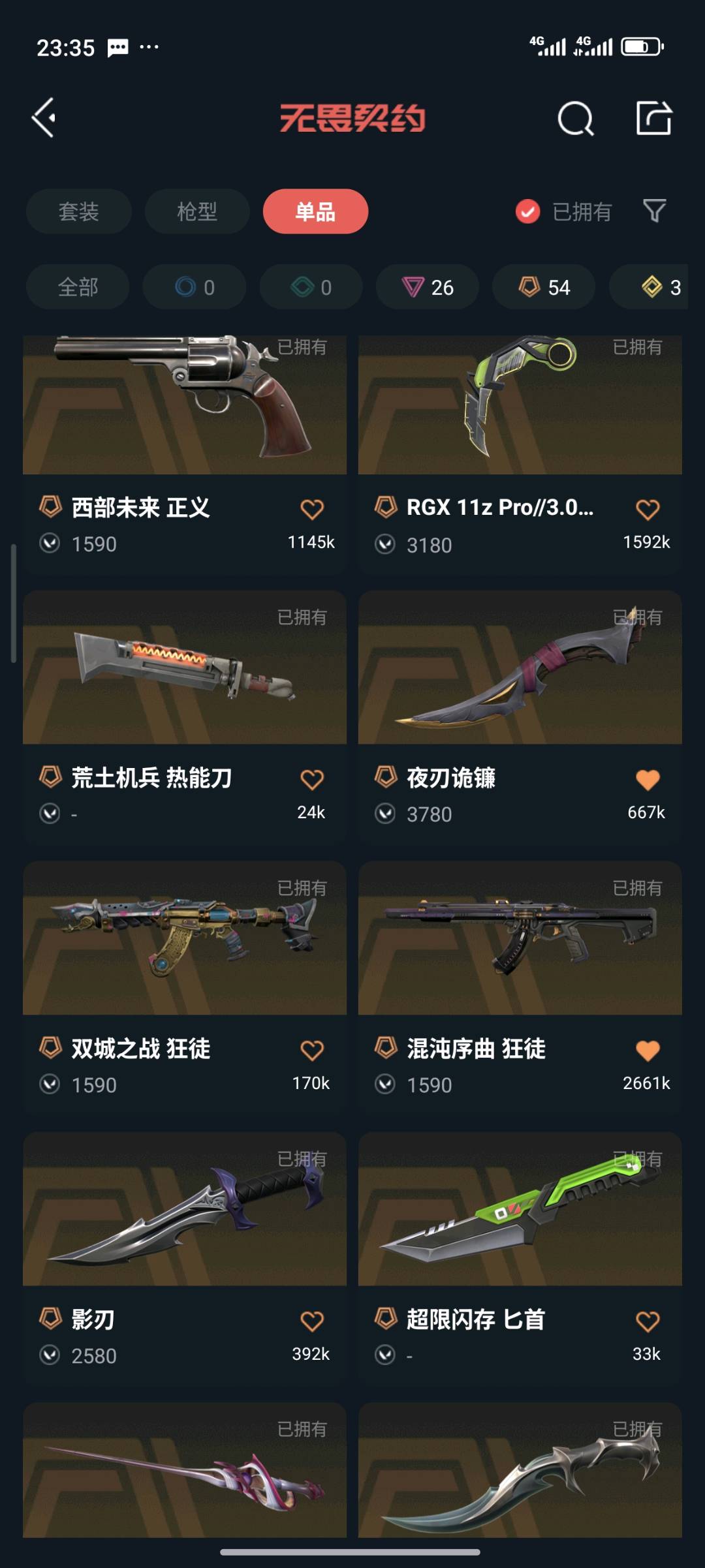Open the 荒土机兵 热能刀 card

click(185, 718)
